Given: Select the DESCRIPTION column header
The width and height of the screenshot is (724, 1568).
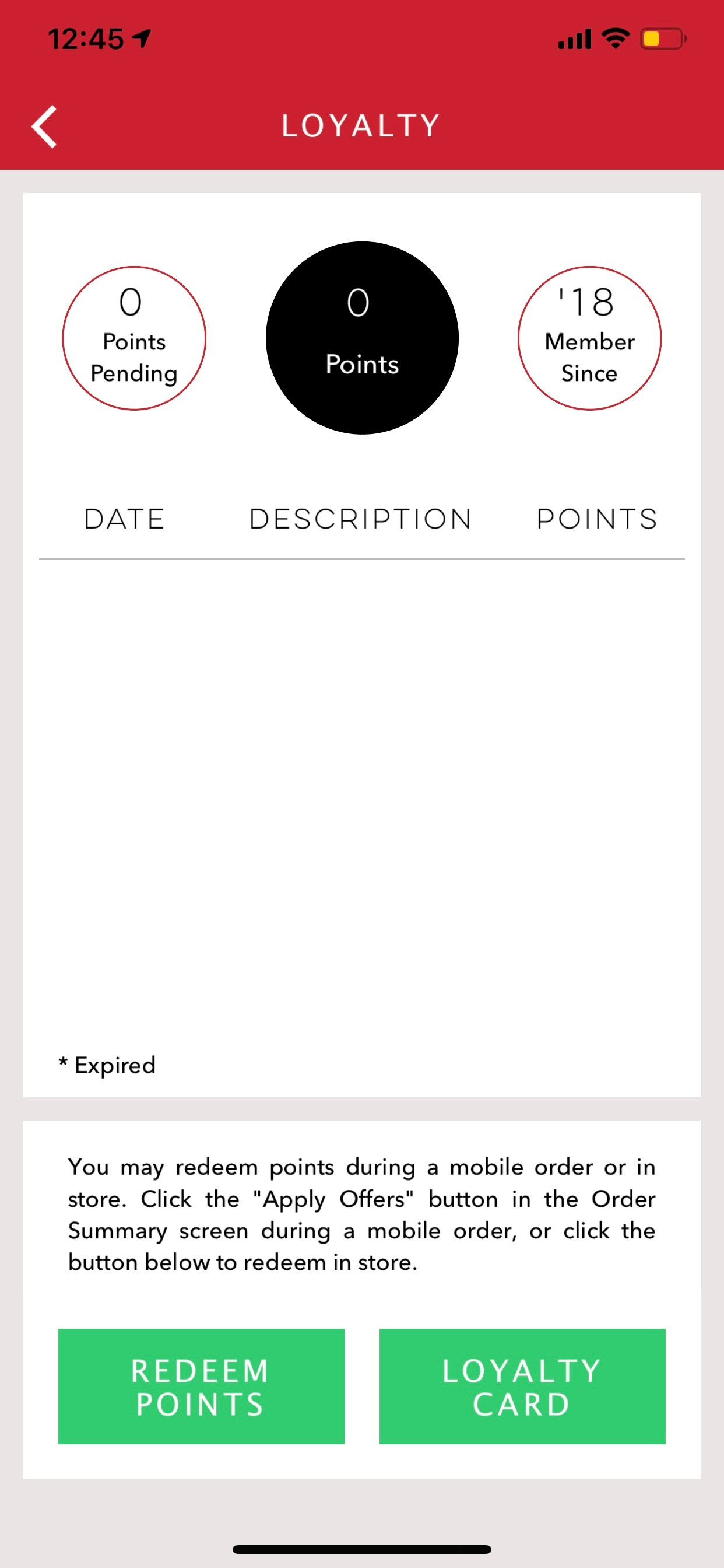Looking at the screenshot, I should tap(360, 519).
